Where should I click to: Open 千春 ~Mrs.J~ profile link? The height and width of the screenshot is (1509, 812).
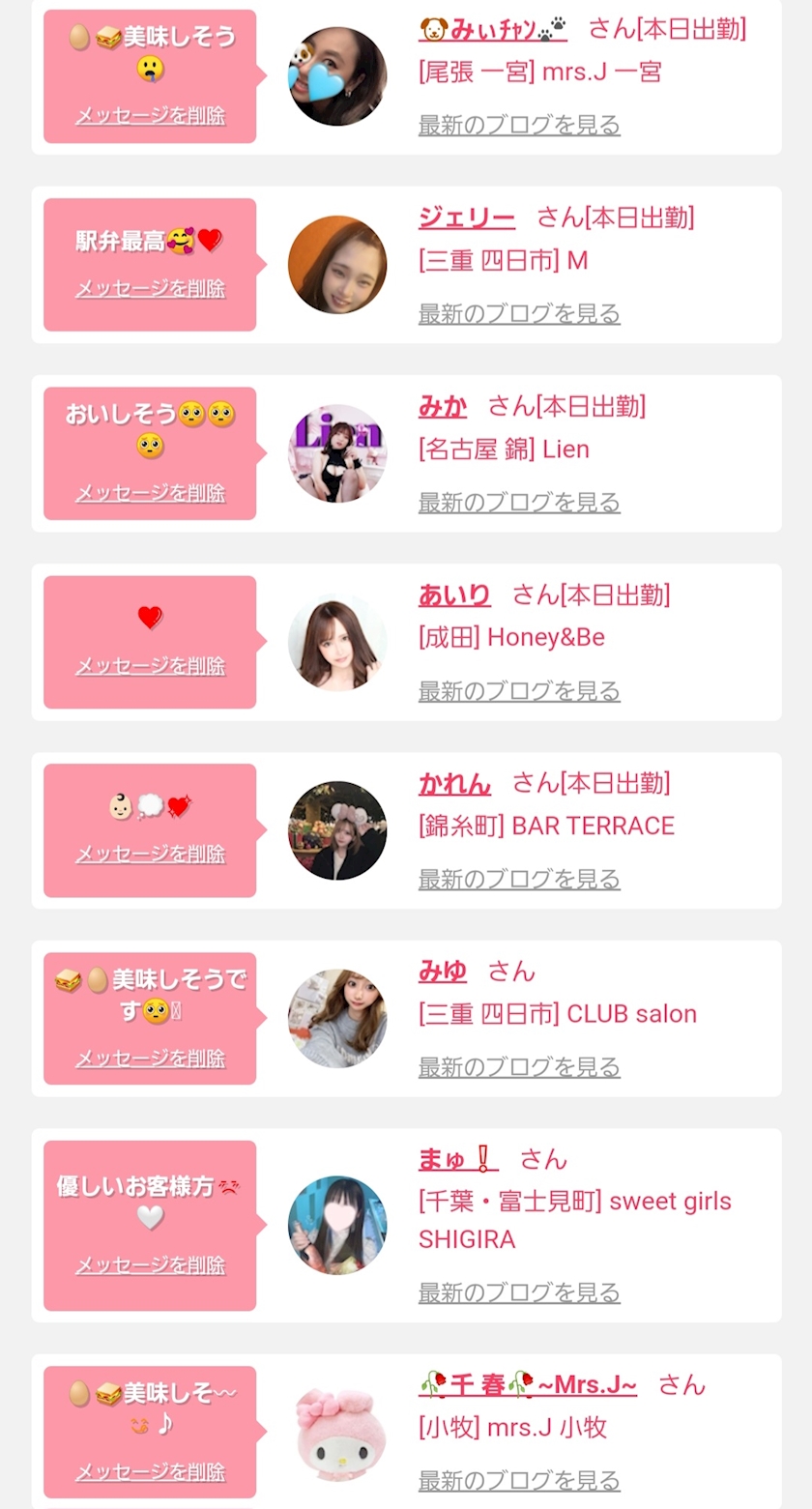(x=528, y=1385)
